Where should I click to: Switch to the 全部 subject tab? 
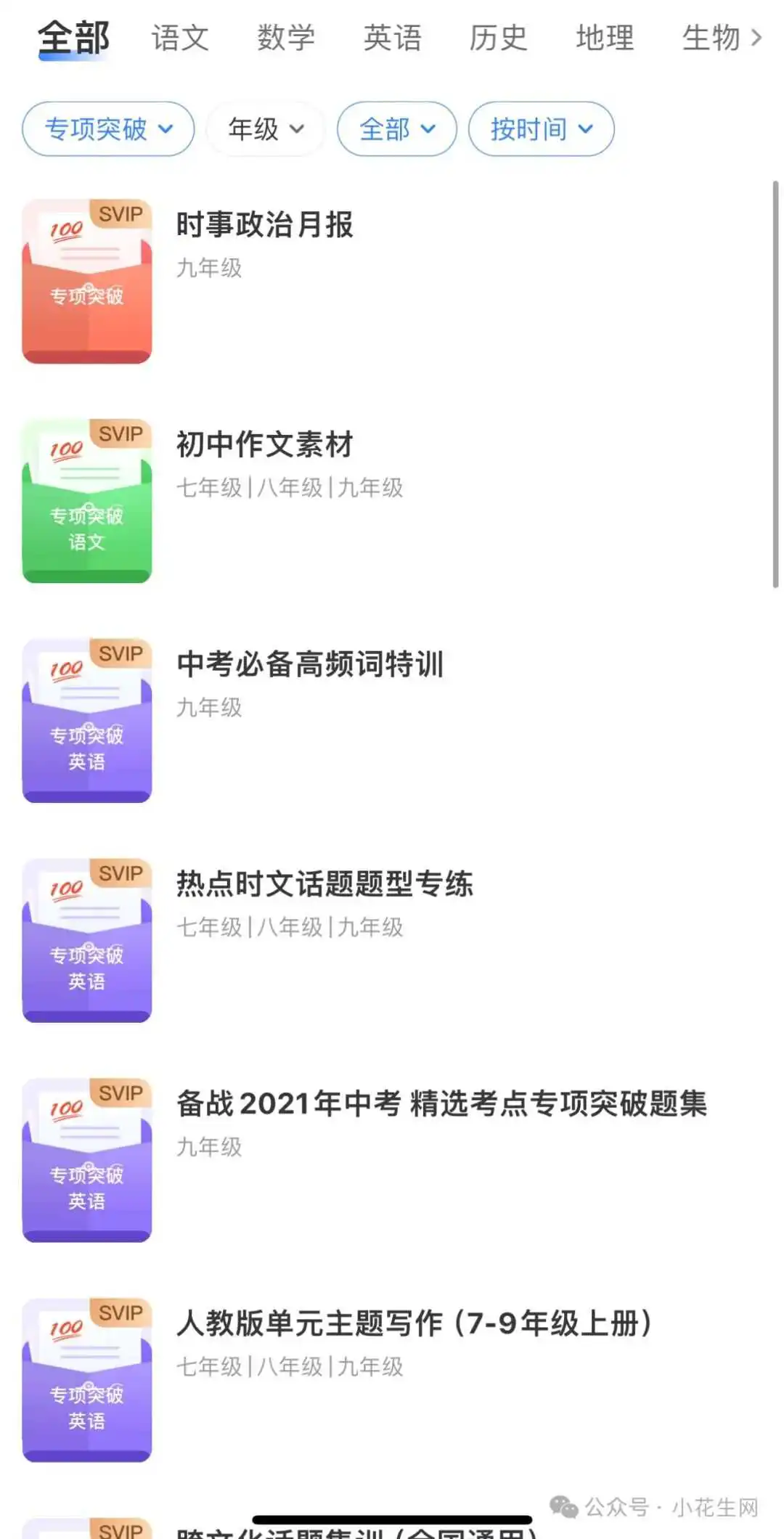click(x=73, y=38)
